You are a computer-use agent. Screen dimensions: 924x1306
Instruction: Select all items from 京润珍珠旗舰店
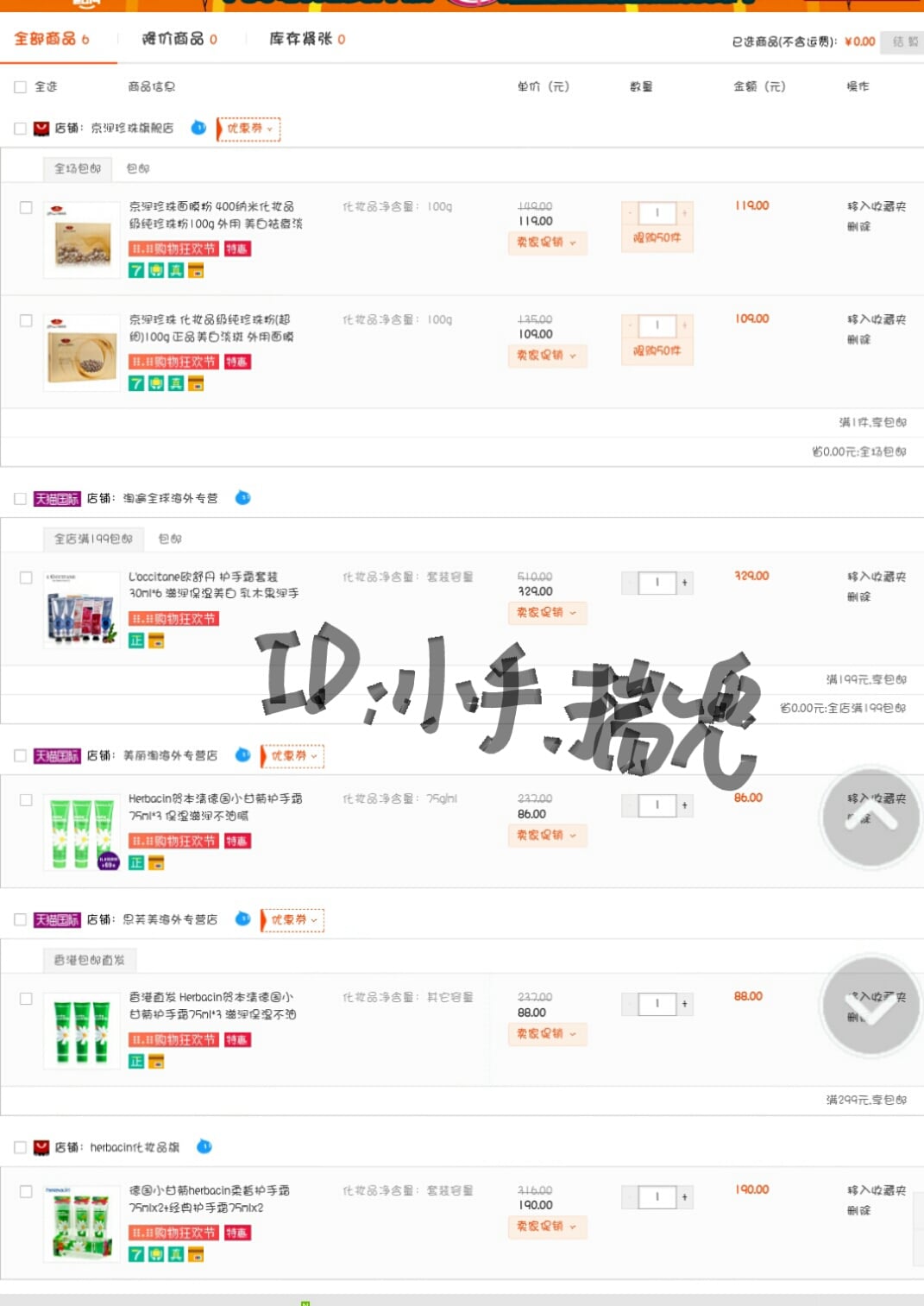pos(21,129)
